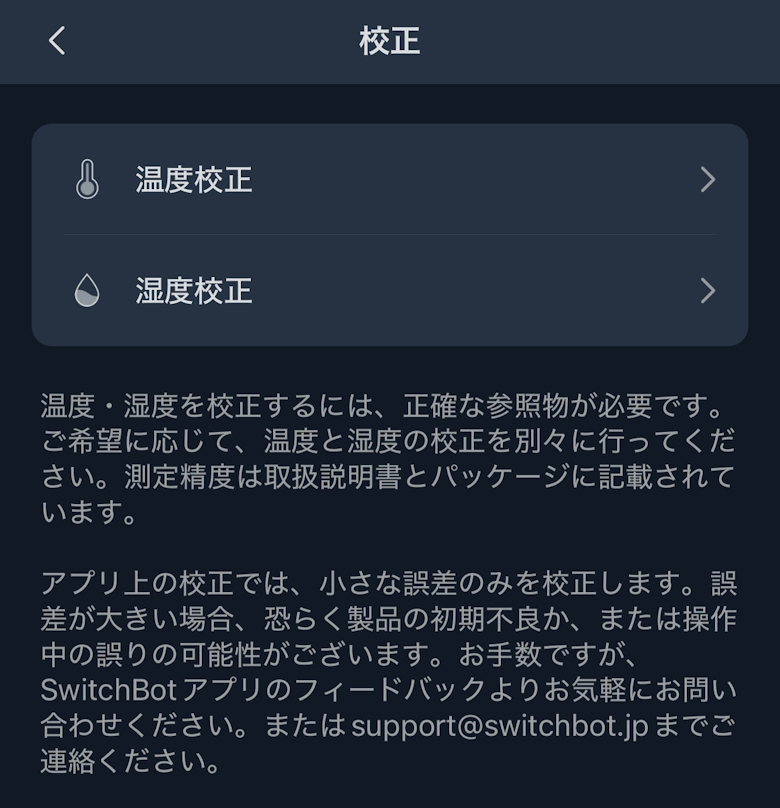Go back from the 校正 screen

57,41
